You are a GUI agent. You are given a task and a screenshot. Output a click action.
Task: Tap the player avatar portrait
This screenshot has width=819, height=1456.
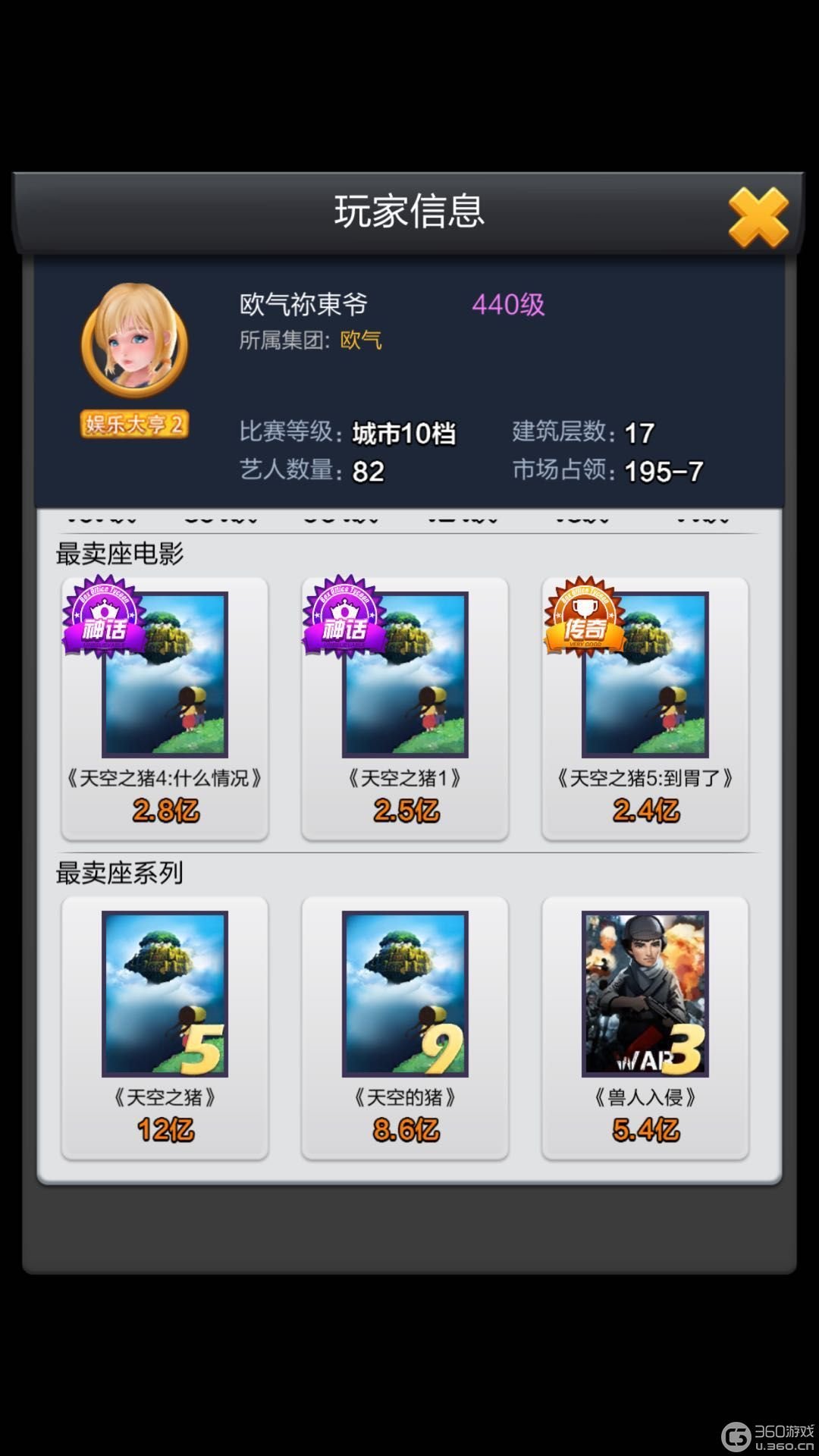click(x=135, y=341)
